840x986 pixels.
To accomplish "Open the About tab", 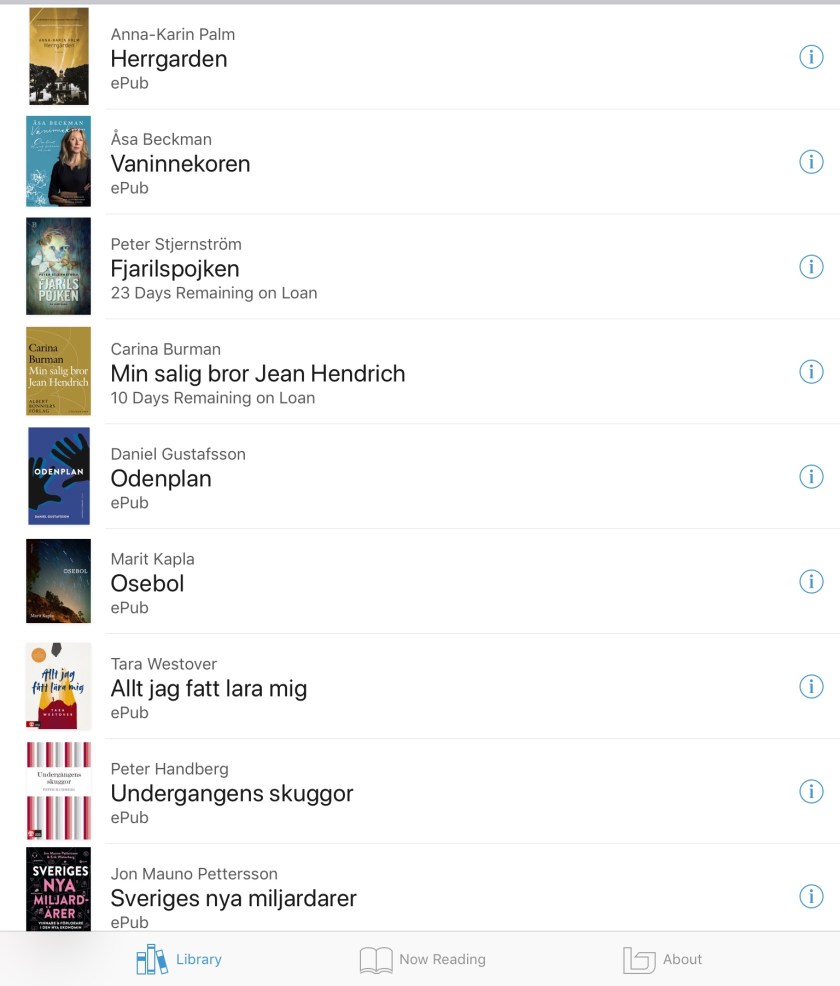I will 662,960.
